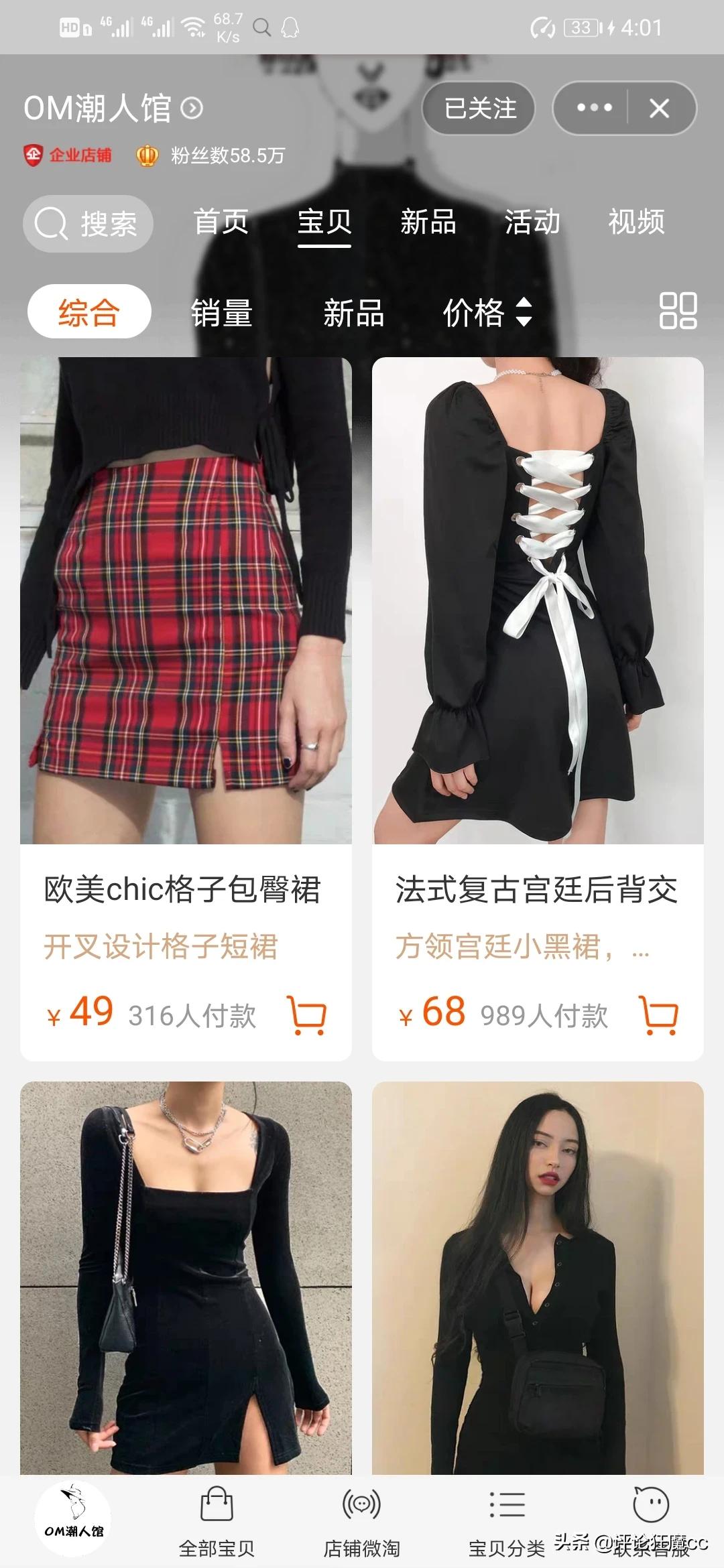Switch to the 视频 tab

(636, 223)
